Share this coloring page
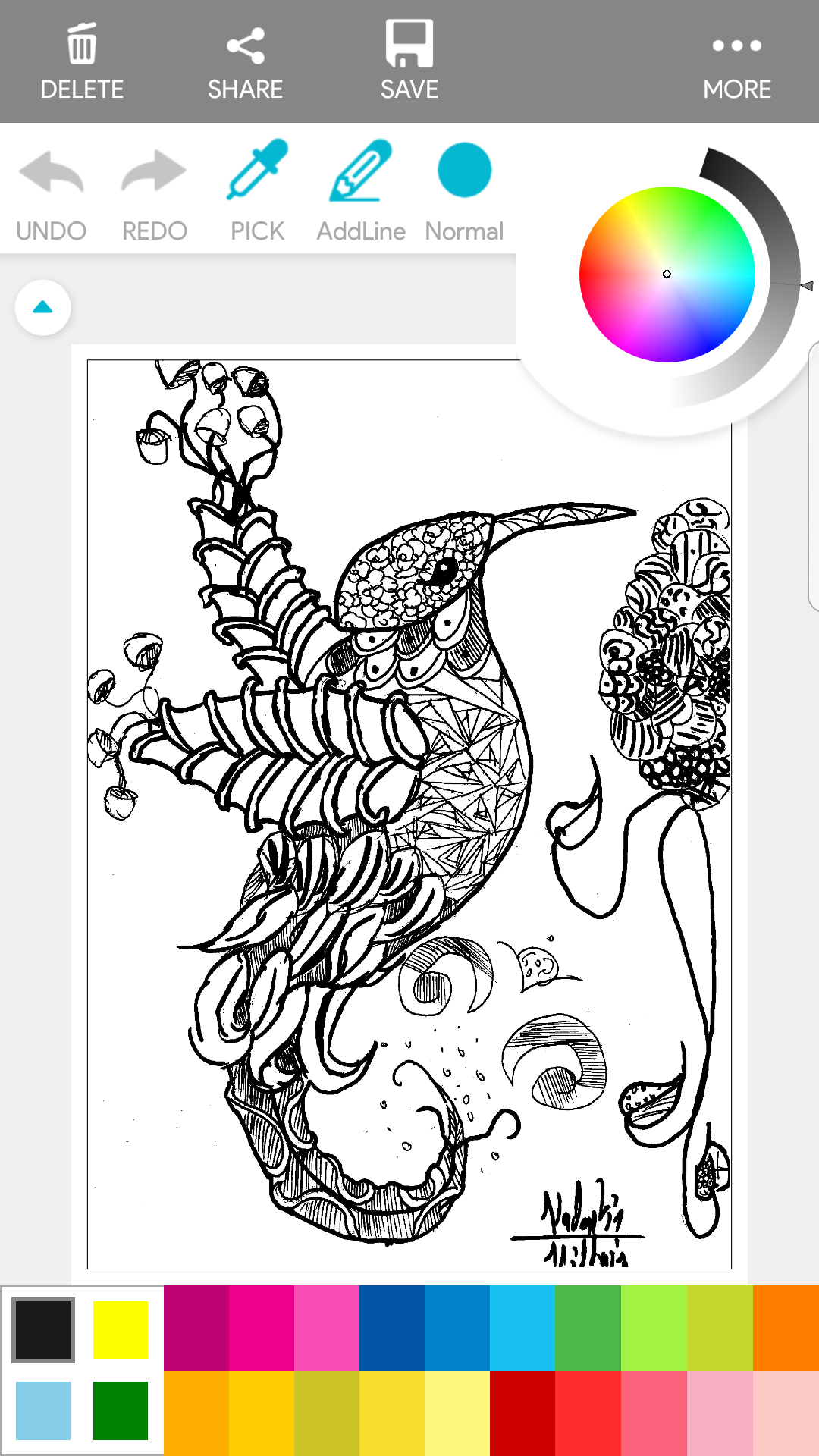 (x=245, y=62)
